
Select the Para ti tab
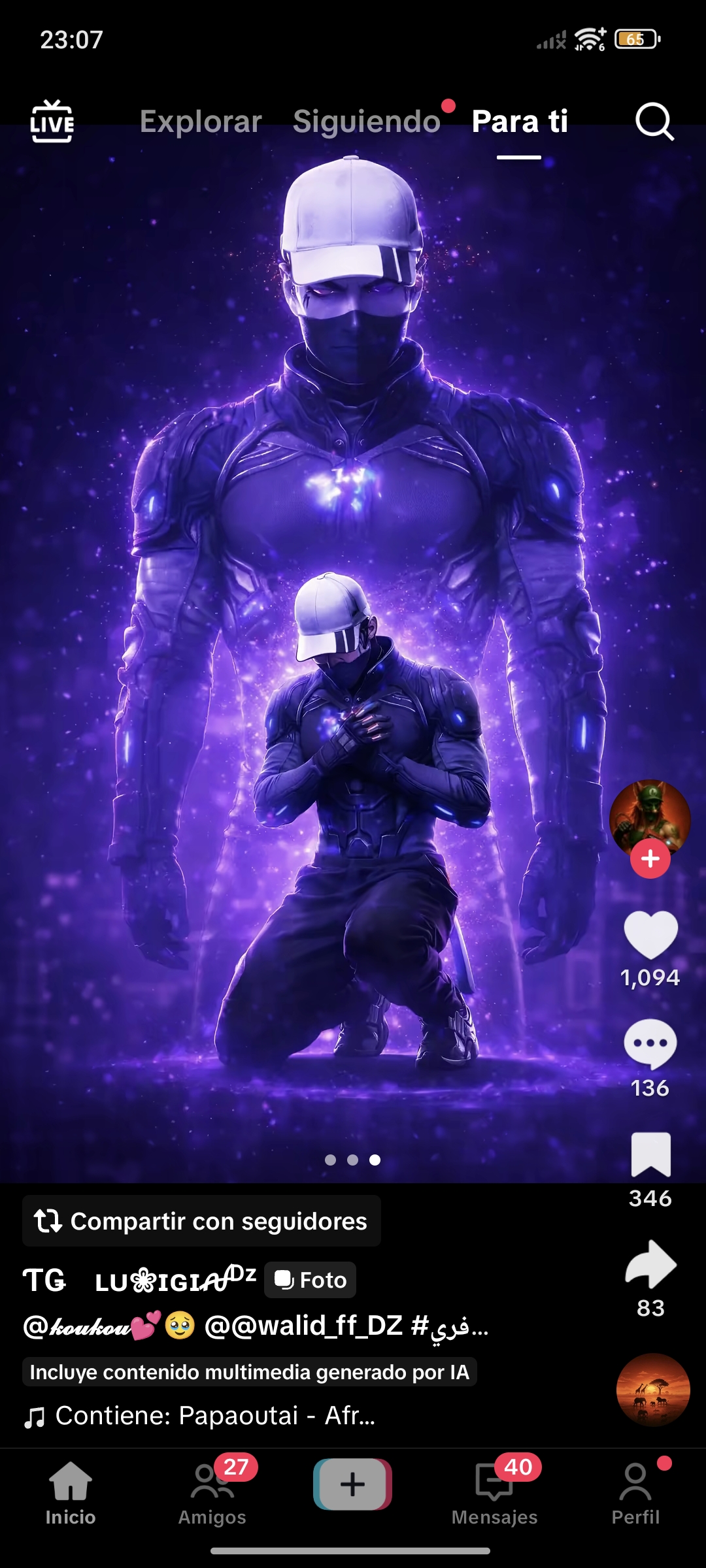[520, 122]
